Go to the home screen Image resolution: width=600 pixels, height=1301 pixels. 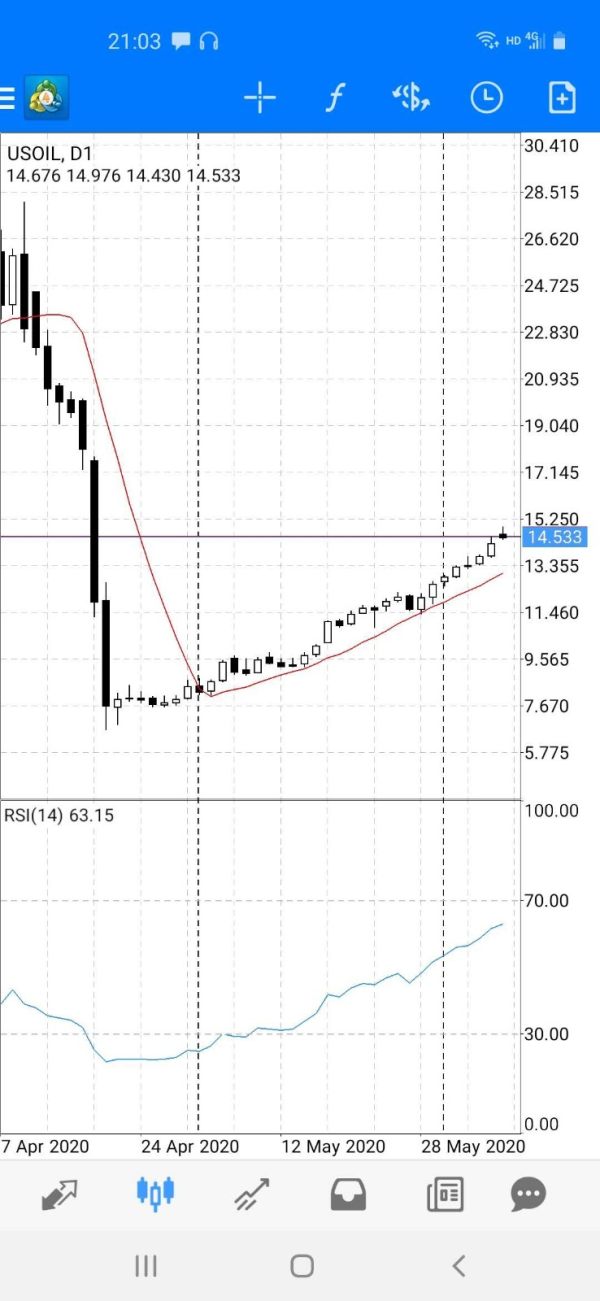(302, 1266)
